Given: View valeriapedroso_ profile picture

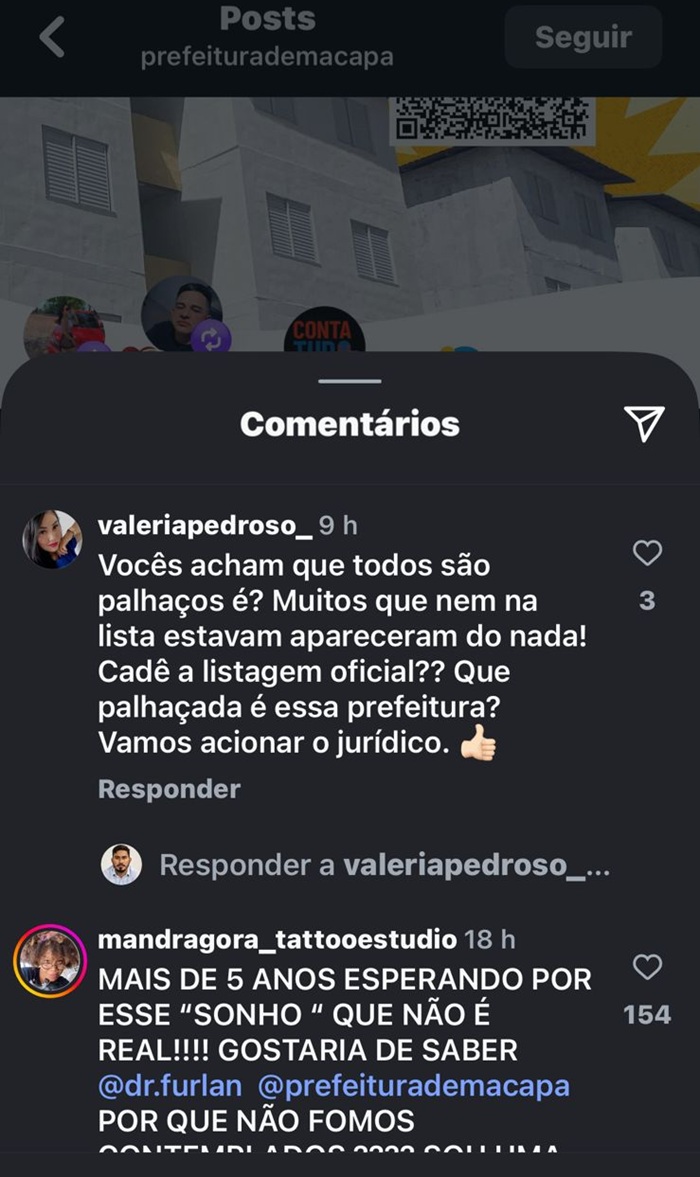Looking at the screenshot, I should click(x=52, y=539).
